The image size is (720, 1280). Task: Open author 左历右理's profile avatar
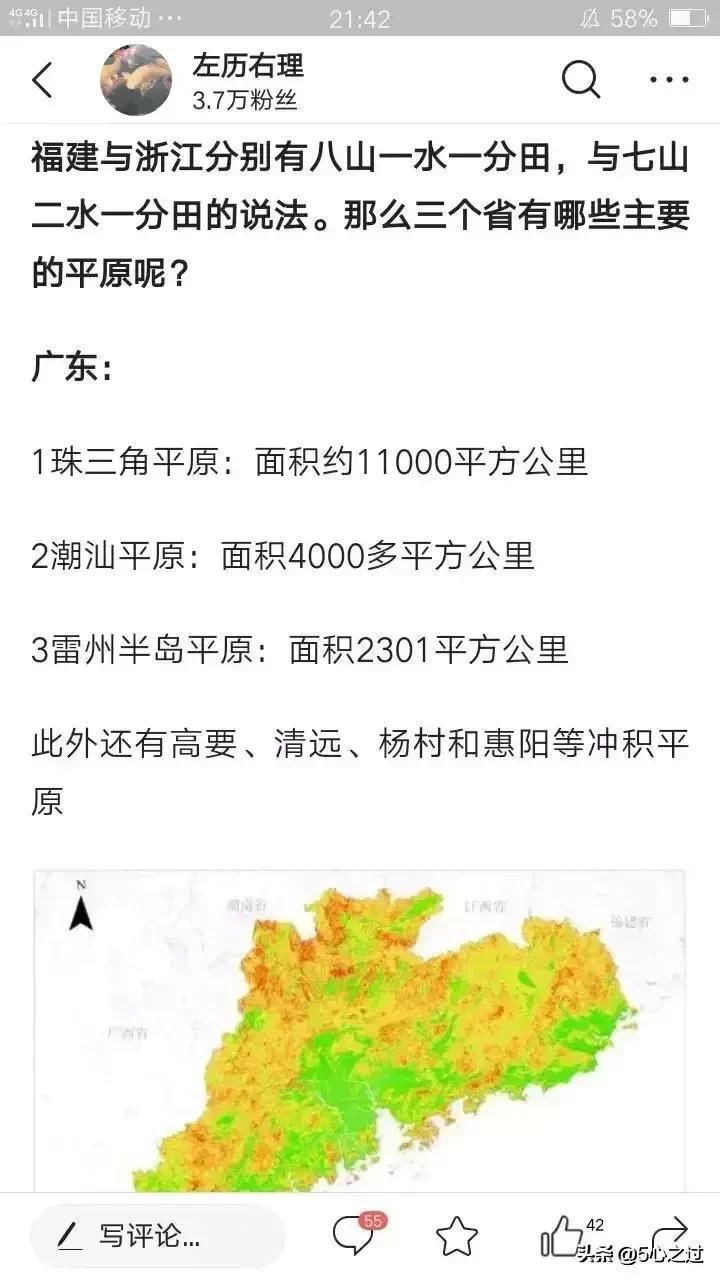[136, 80]
